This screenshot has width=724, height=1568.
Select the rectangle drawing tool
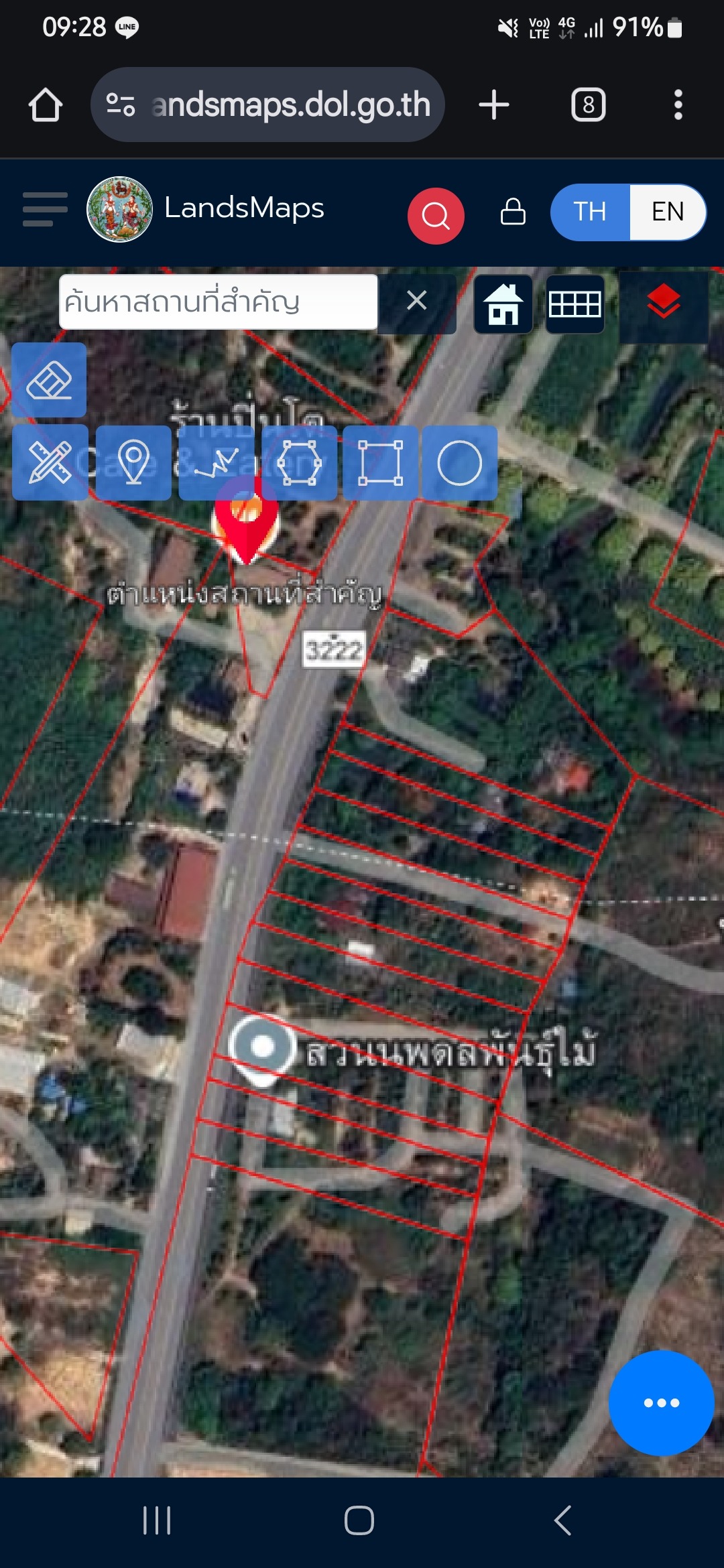pyautogui.click(x=380, y=462)
